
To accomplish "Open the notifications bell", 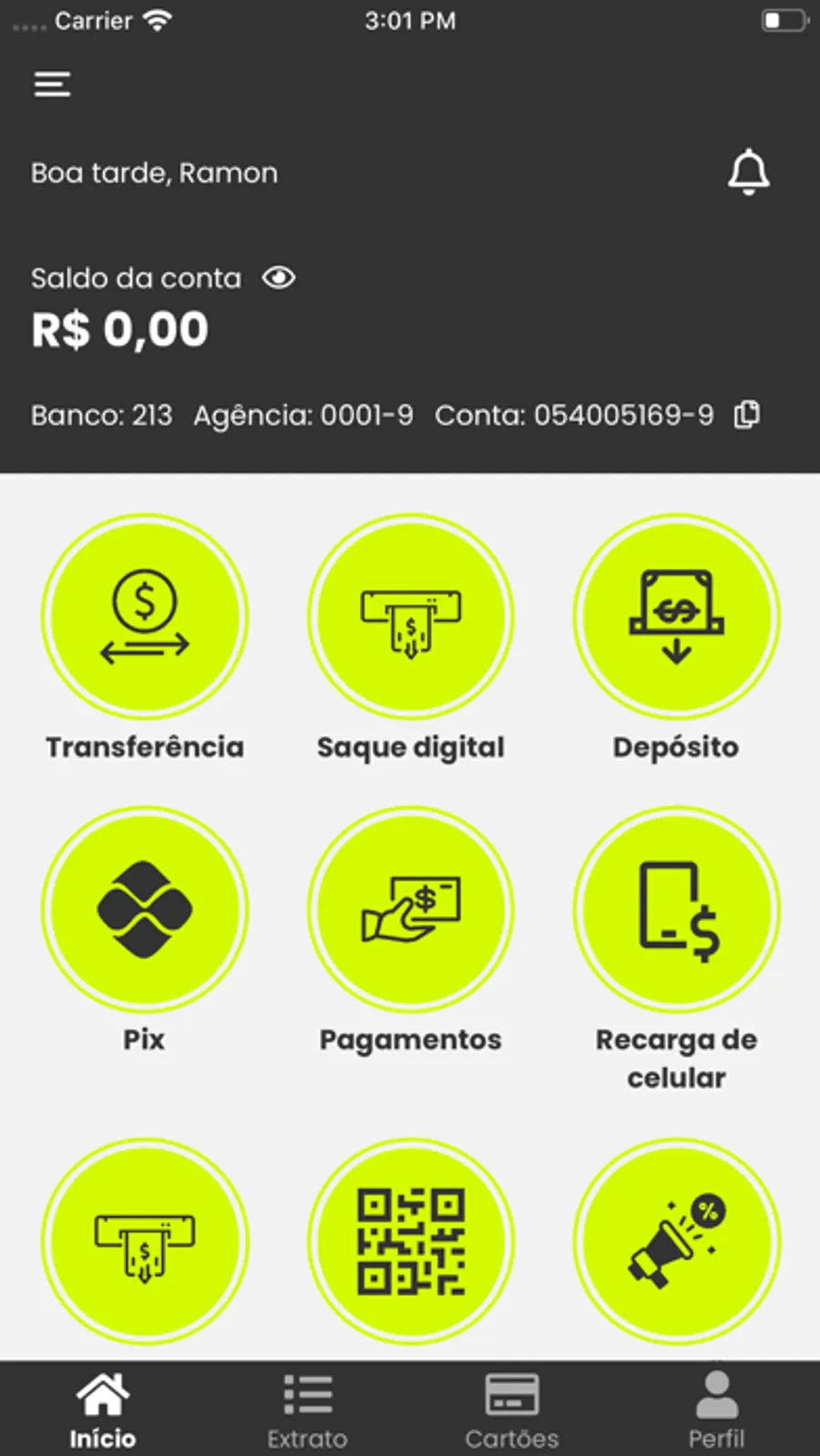I will point(748,171).
